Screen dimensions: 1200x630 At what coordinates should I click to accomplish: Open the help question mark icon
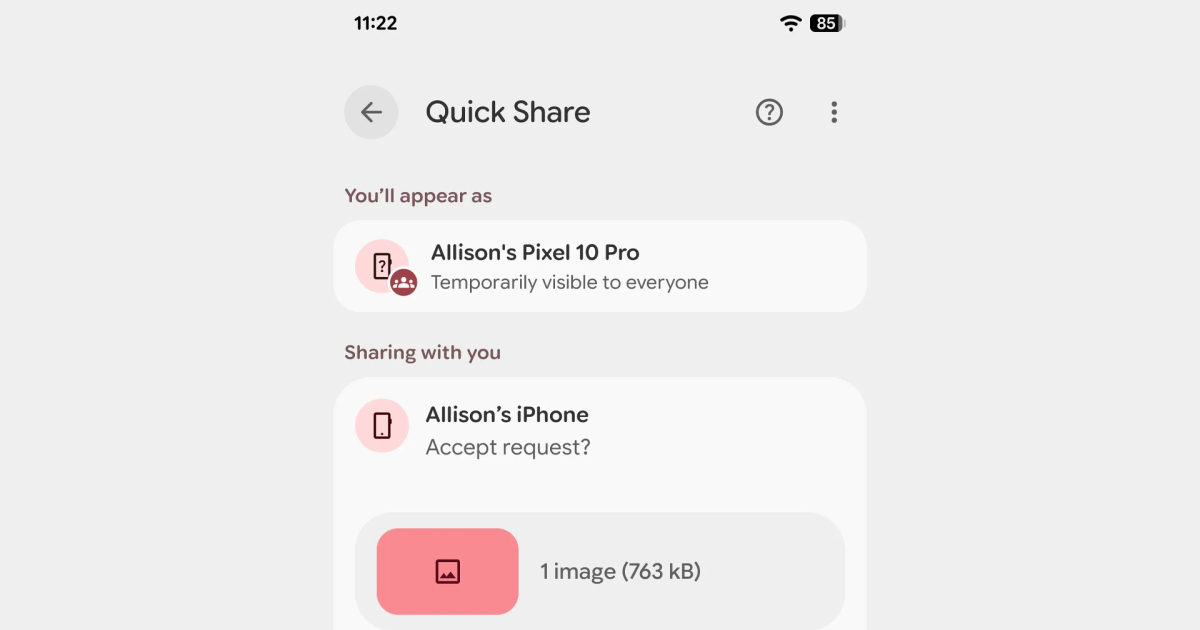click(769, 112)
